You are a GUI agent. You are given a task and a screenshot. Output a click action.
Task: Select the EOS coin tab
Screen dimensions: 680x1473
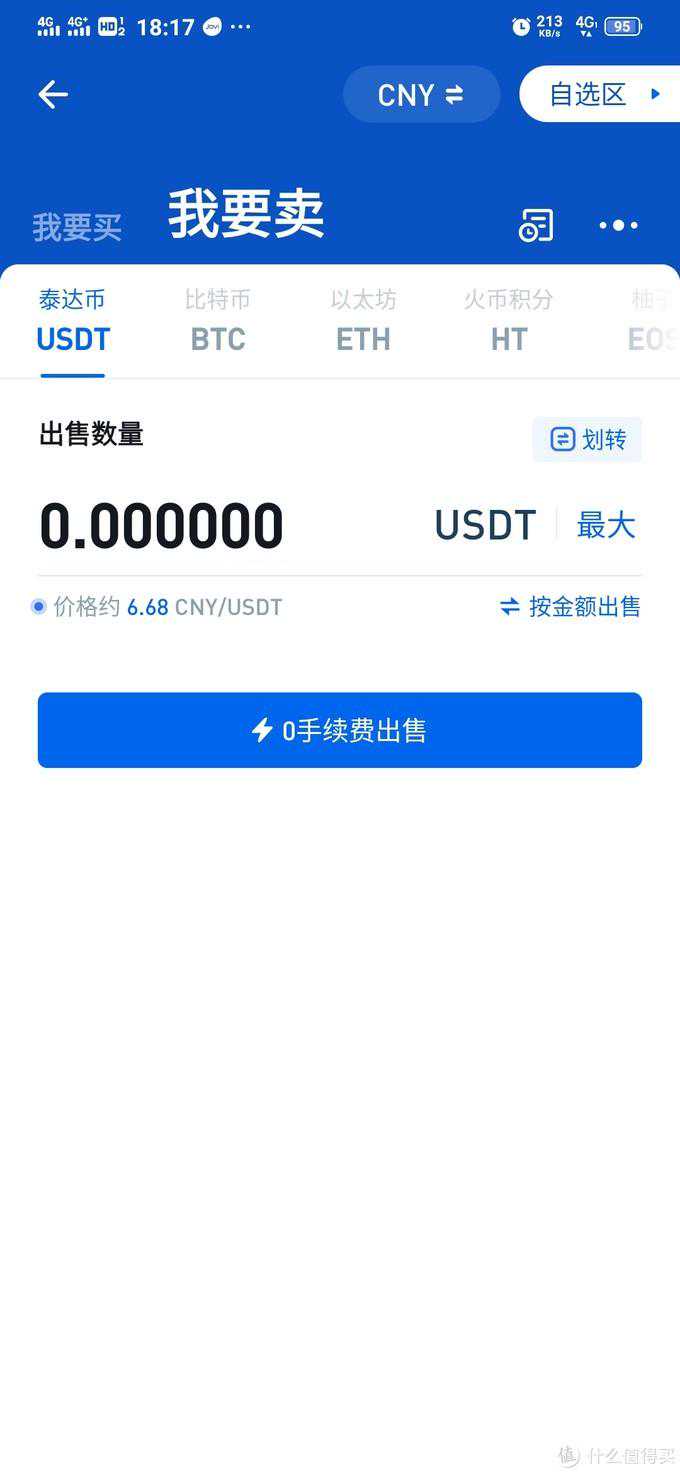point(652,322)
